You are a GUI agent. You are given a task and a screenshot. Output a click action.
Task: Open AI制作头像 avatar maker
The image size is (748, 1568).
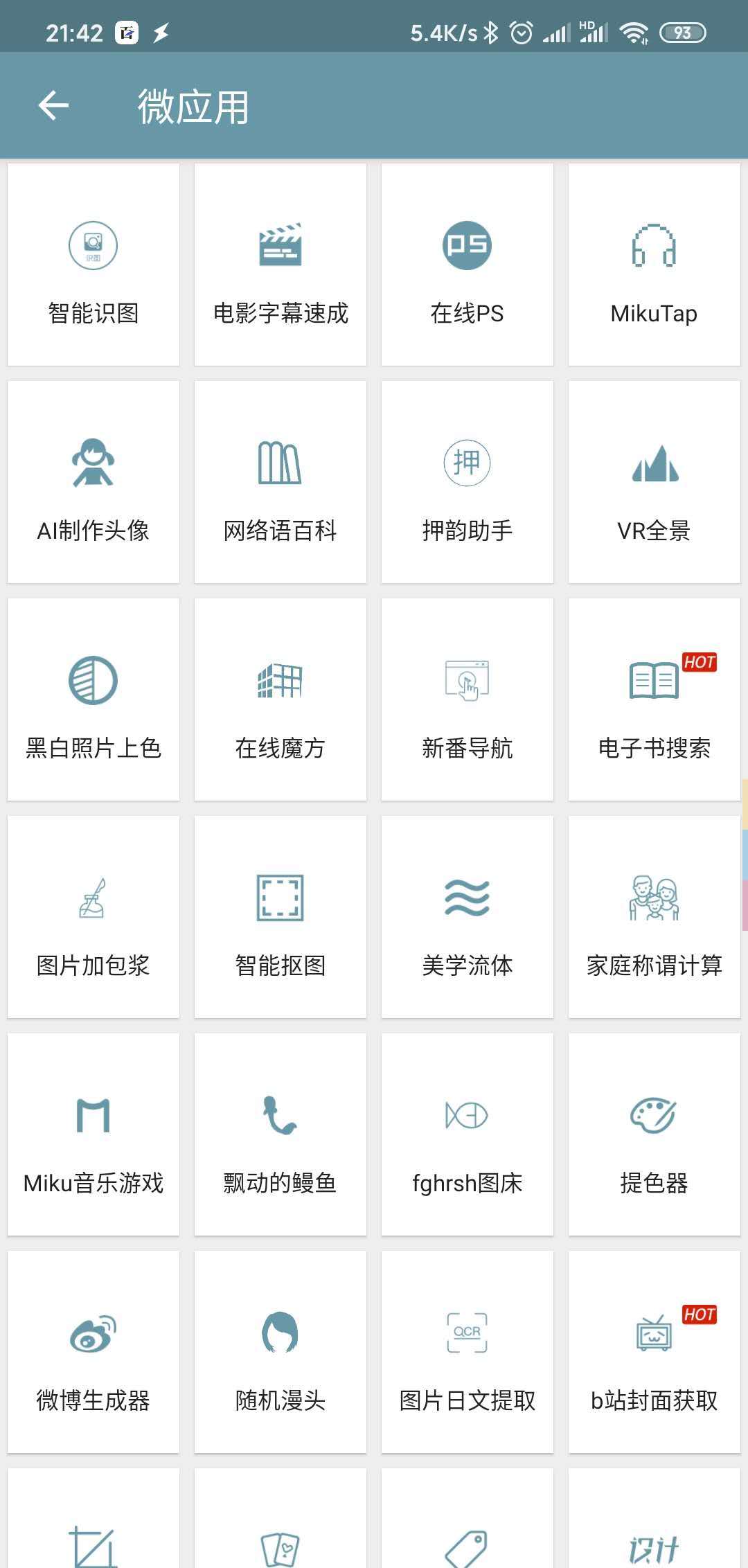[93, 485]
